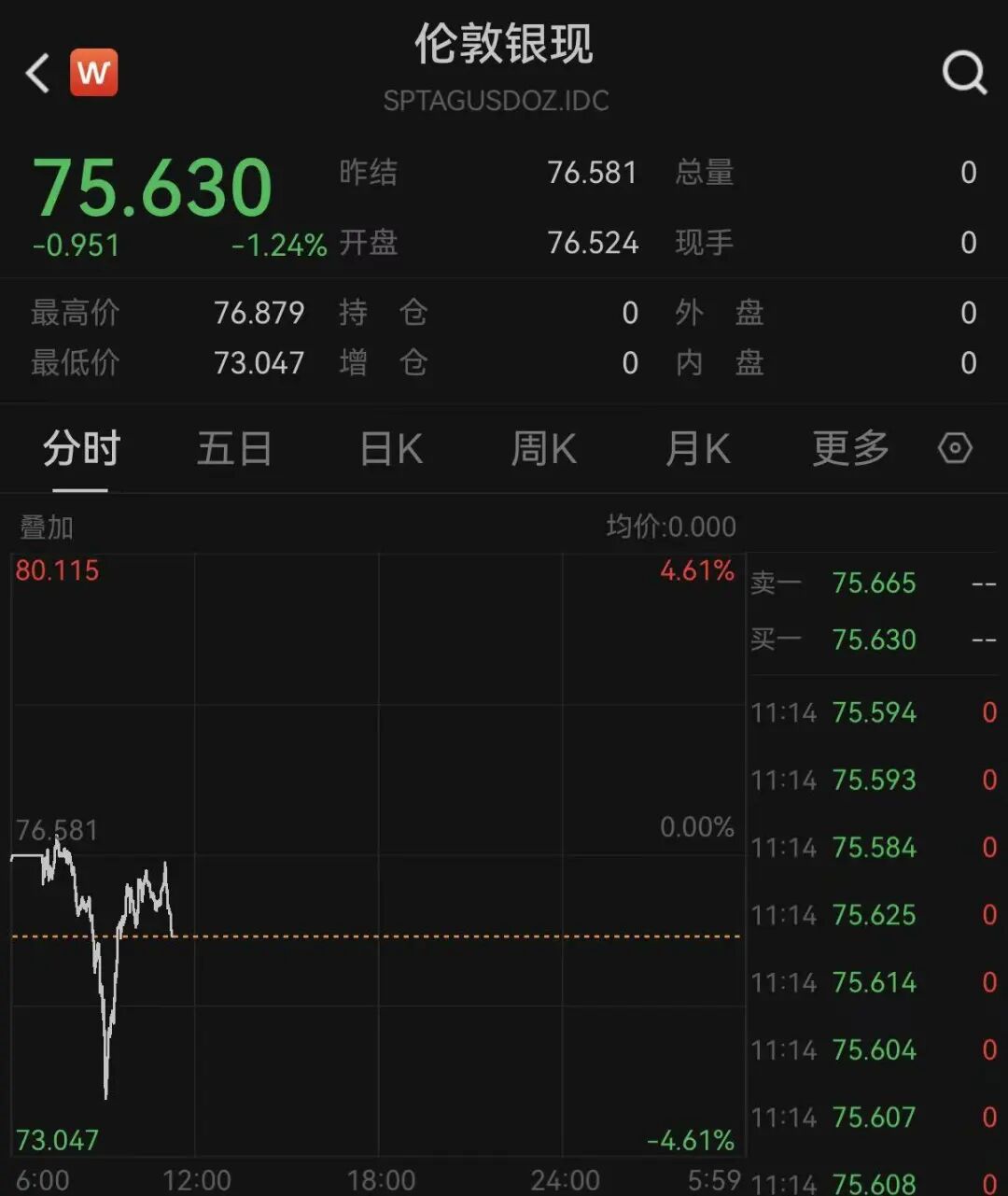Viewport: 1008px width, 1196px height.
Task: Switch to the 月K chart tab
Action: pos(698,449)
